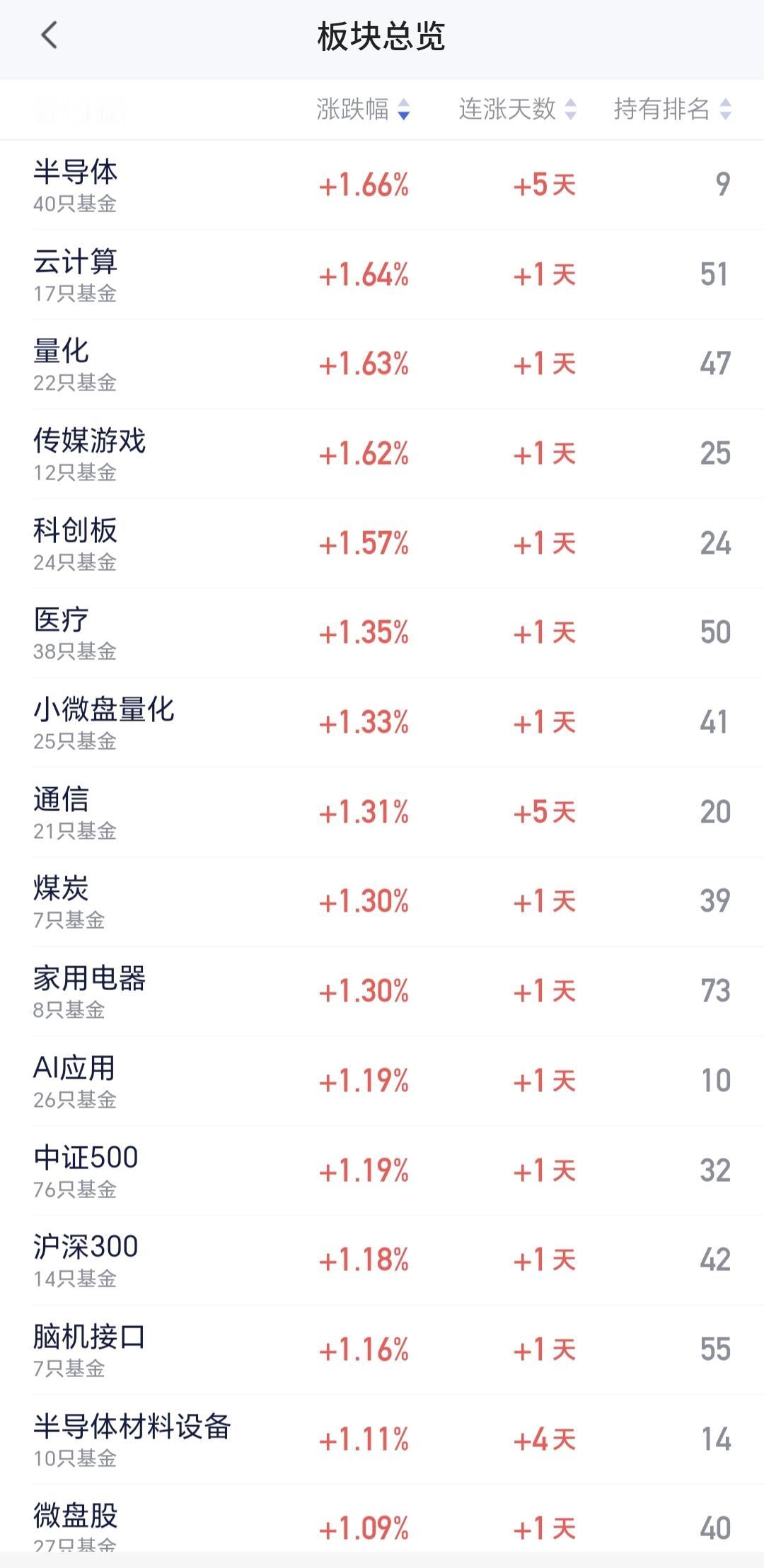Image resolution: width=764 pixels, height=1568 pixels.
Task: Open the 中证500 sector
Action: tap(382, 1171)
